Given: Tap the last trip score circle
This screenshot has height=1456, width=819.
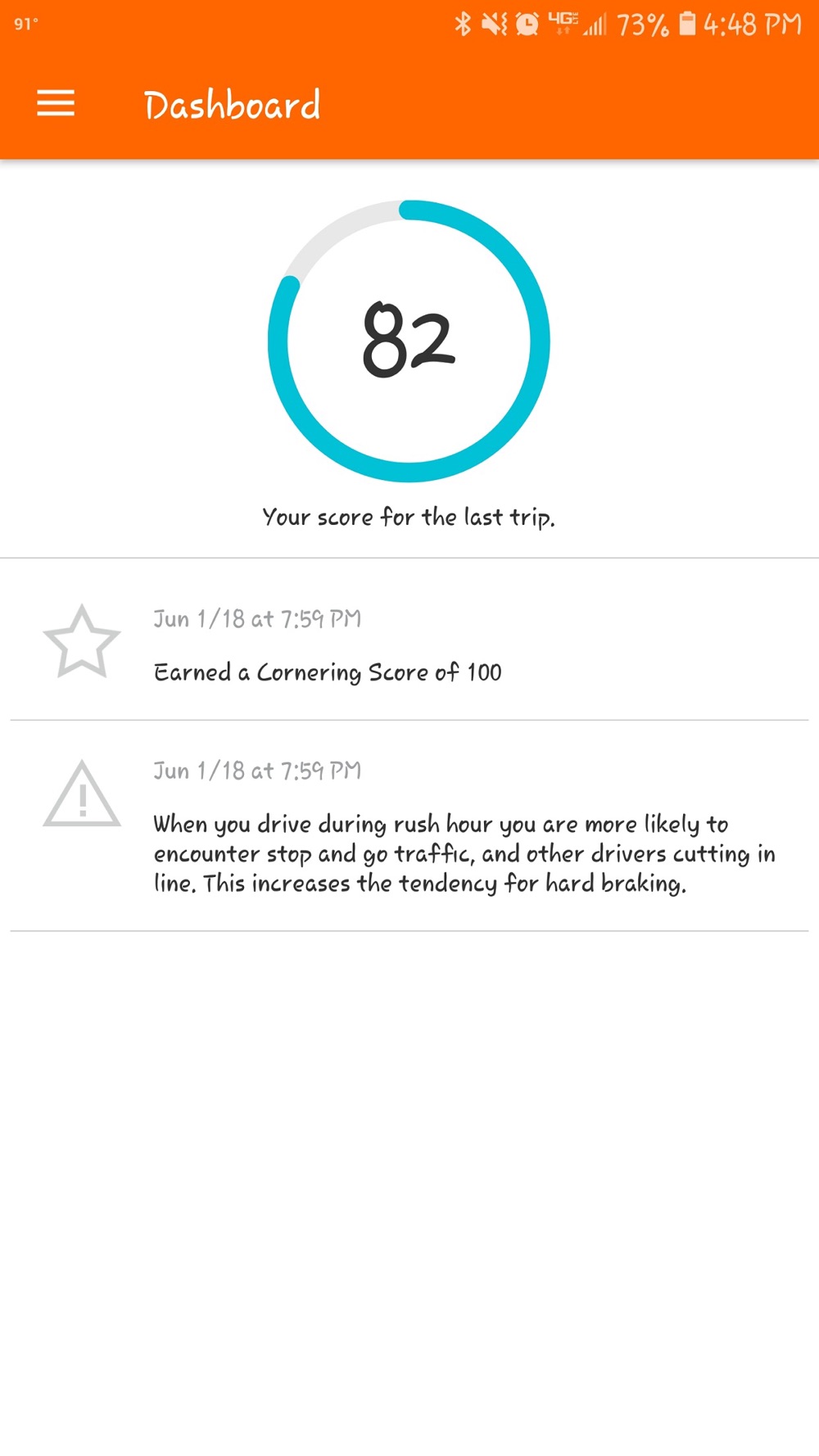Looking at the screenshot, I should point(409,341).
